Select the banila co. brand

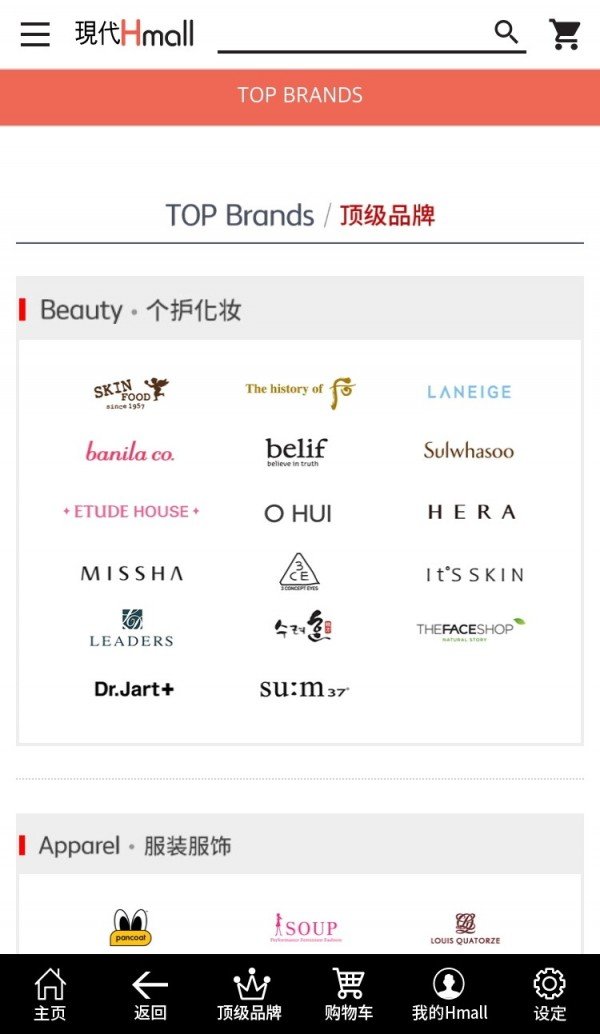pyautogui.click(x=130, y=452)
